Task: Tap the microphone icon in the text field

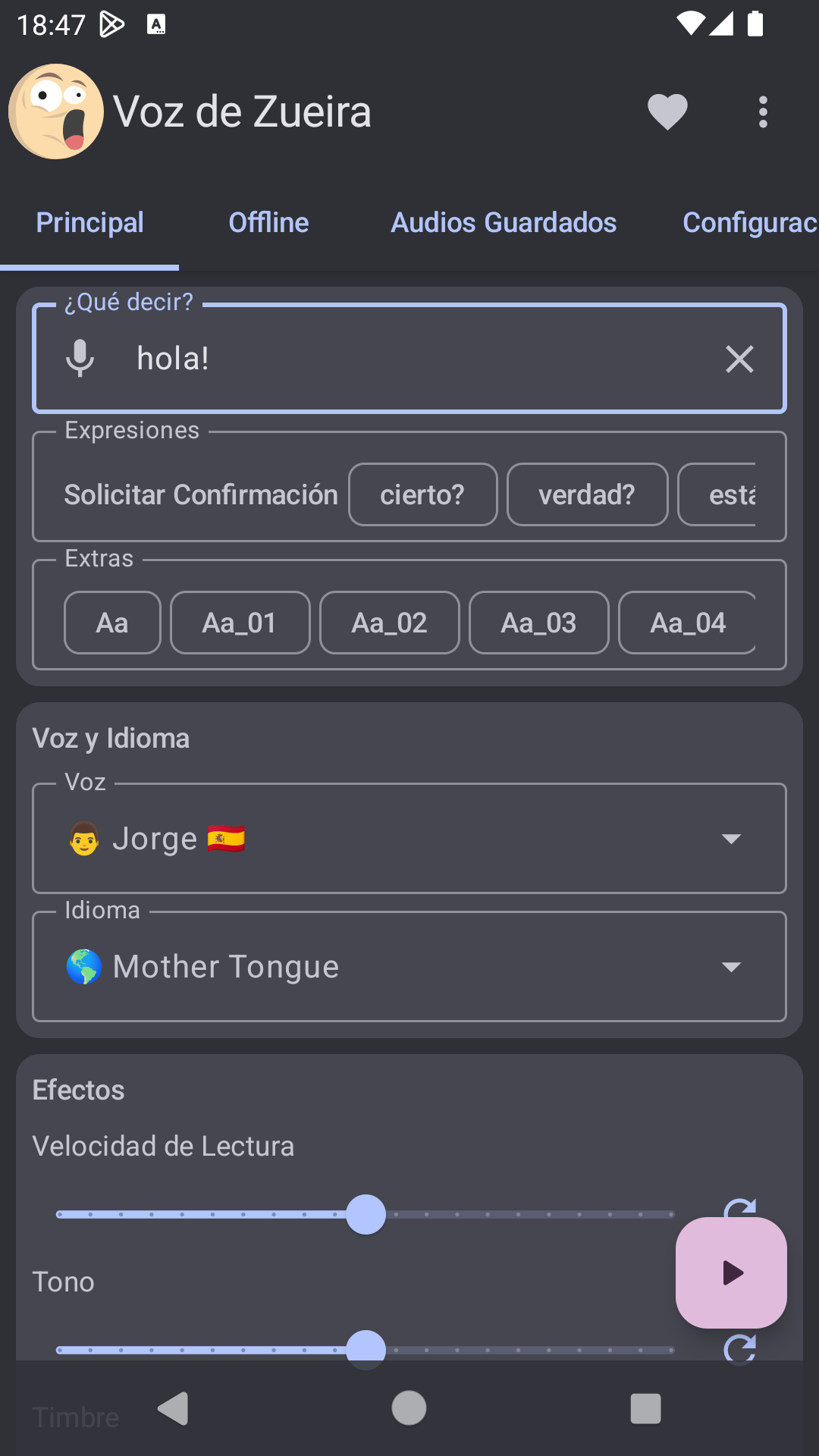Action: click(x=80, y=358)
